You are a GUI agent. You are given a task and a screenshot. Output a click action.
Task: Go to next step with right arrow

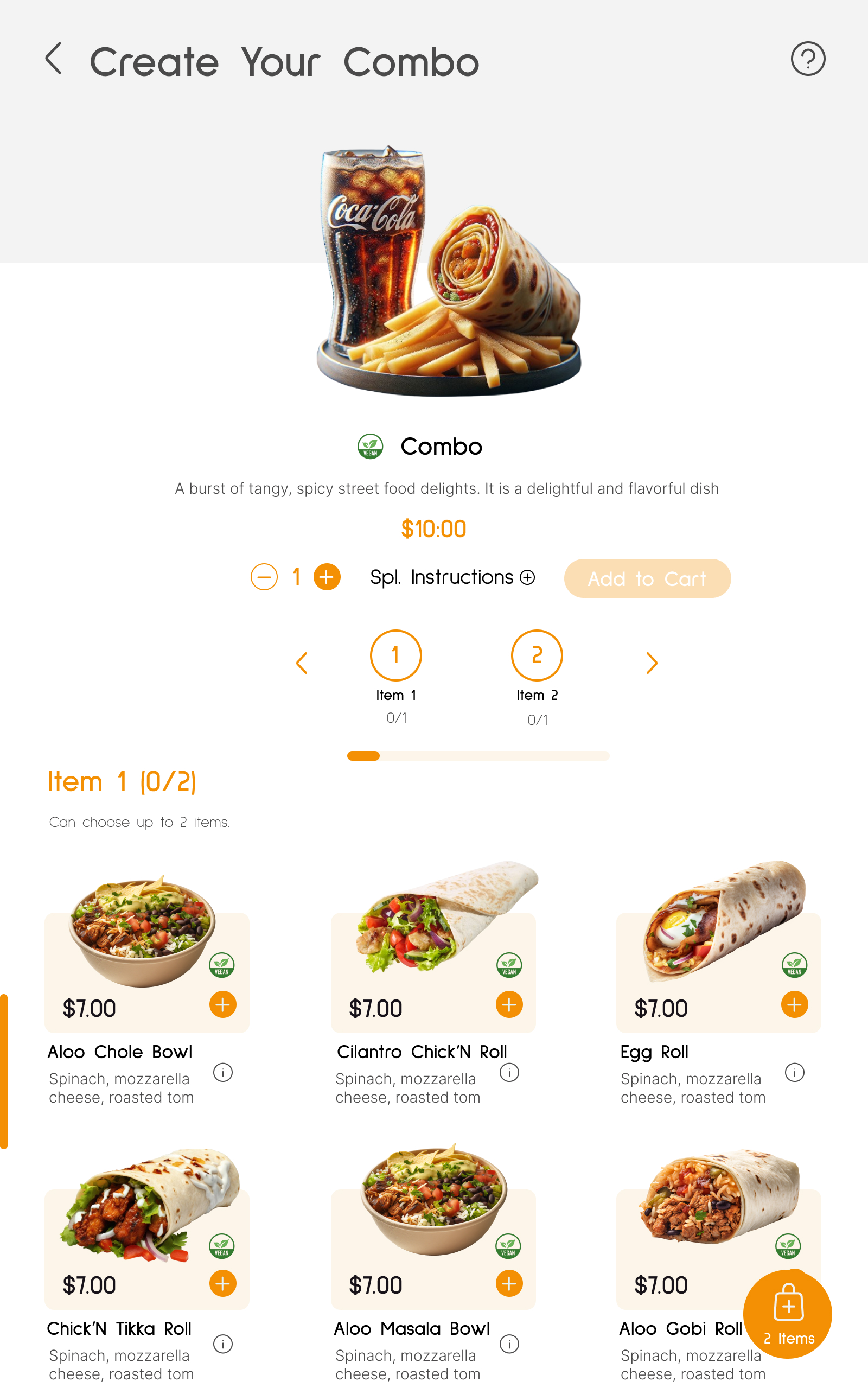click(651, 663)
